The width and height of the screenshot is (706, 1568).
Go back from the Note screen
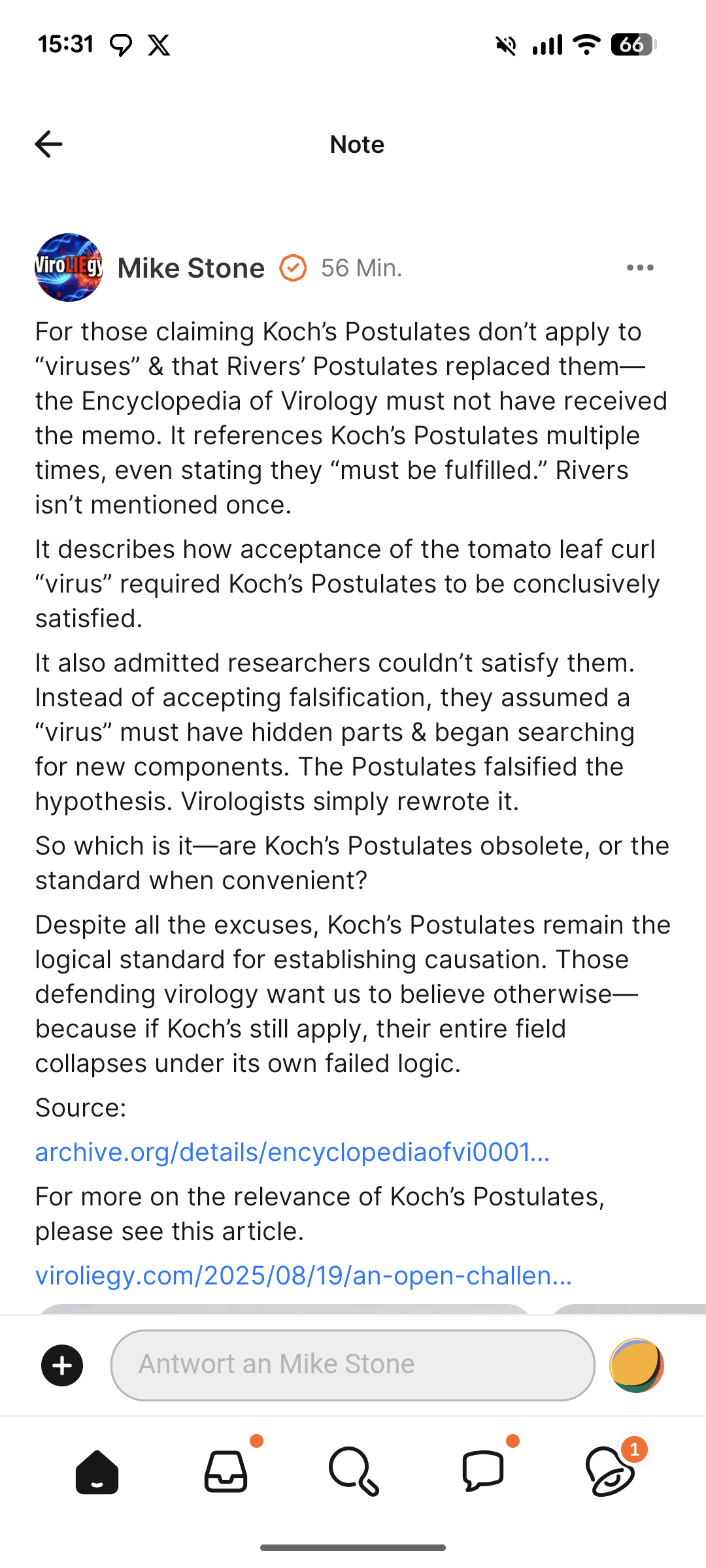[x=49, y=144]
